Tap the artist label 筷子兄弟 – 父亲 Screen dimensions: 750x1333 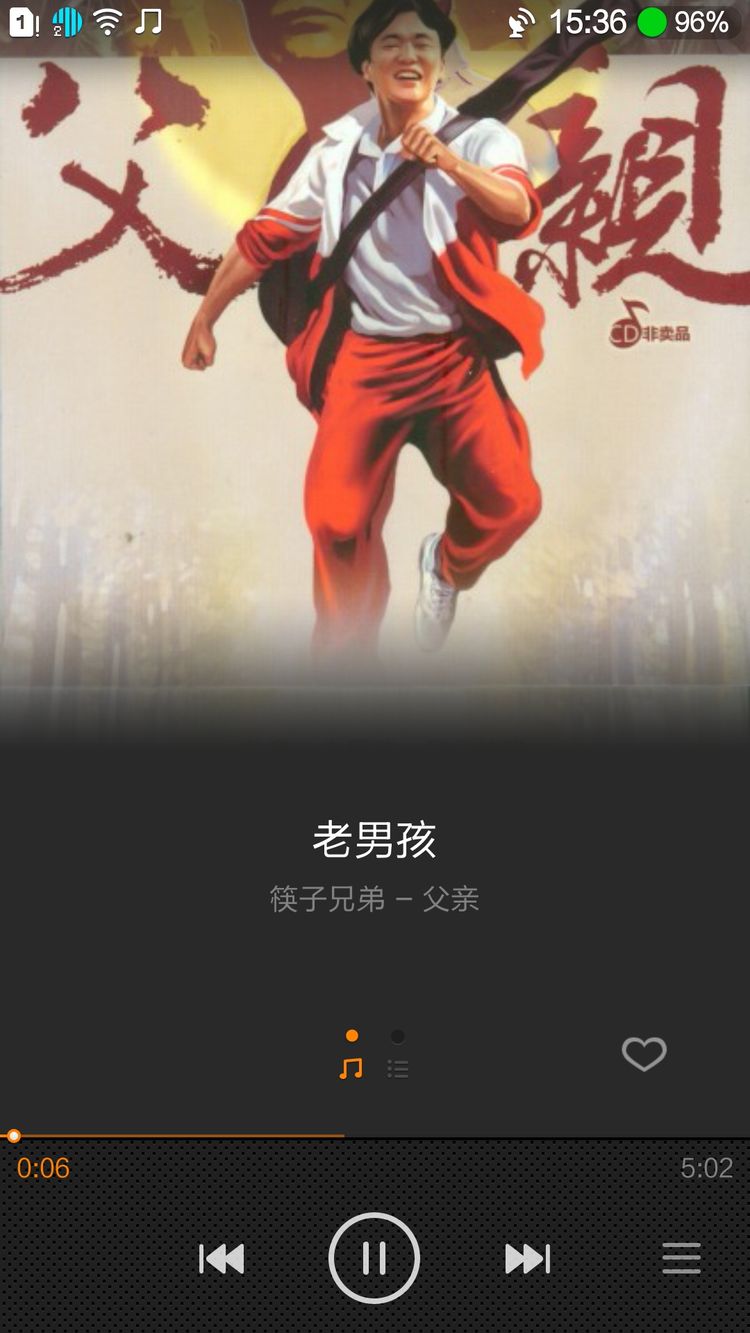coord(375,899)
